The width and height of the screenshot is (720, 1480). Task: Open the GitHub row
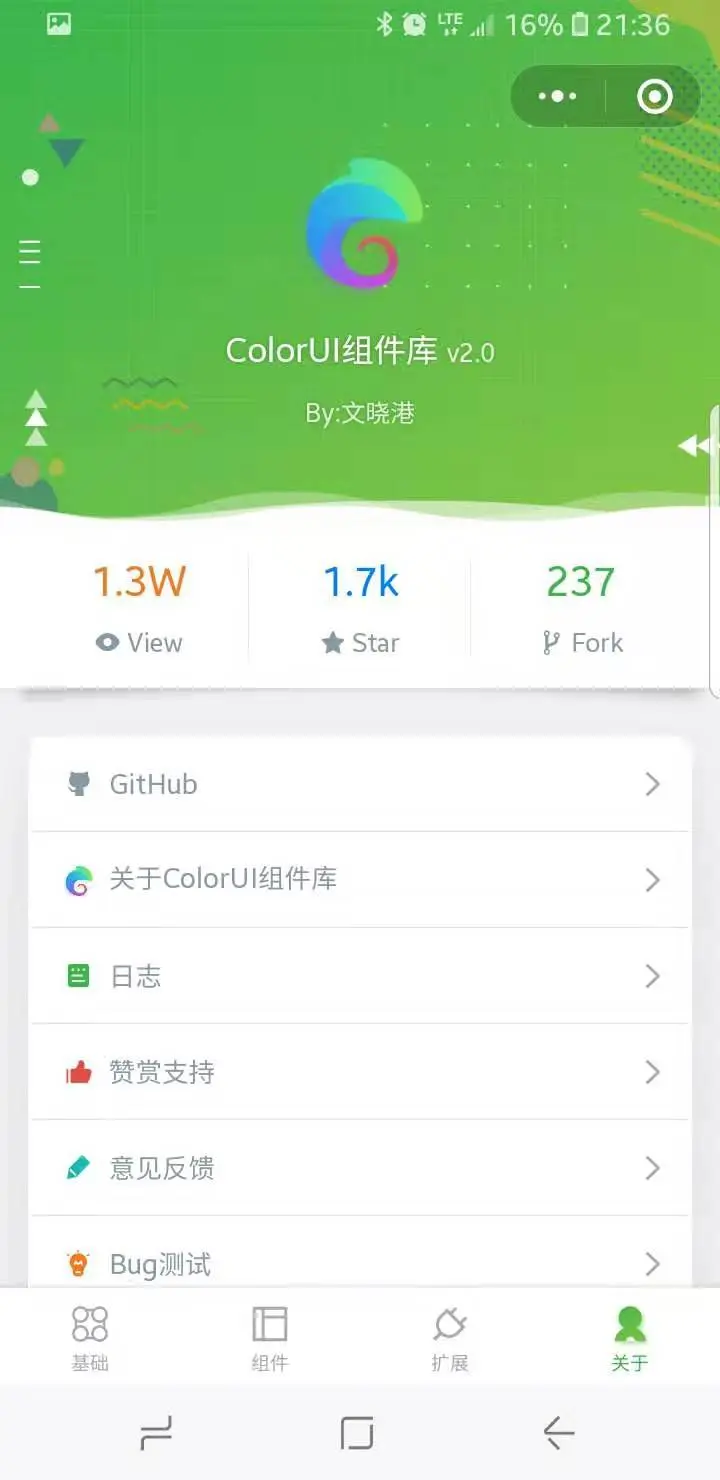point(360,784)
